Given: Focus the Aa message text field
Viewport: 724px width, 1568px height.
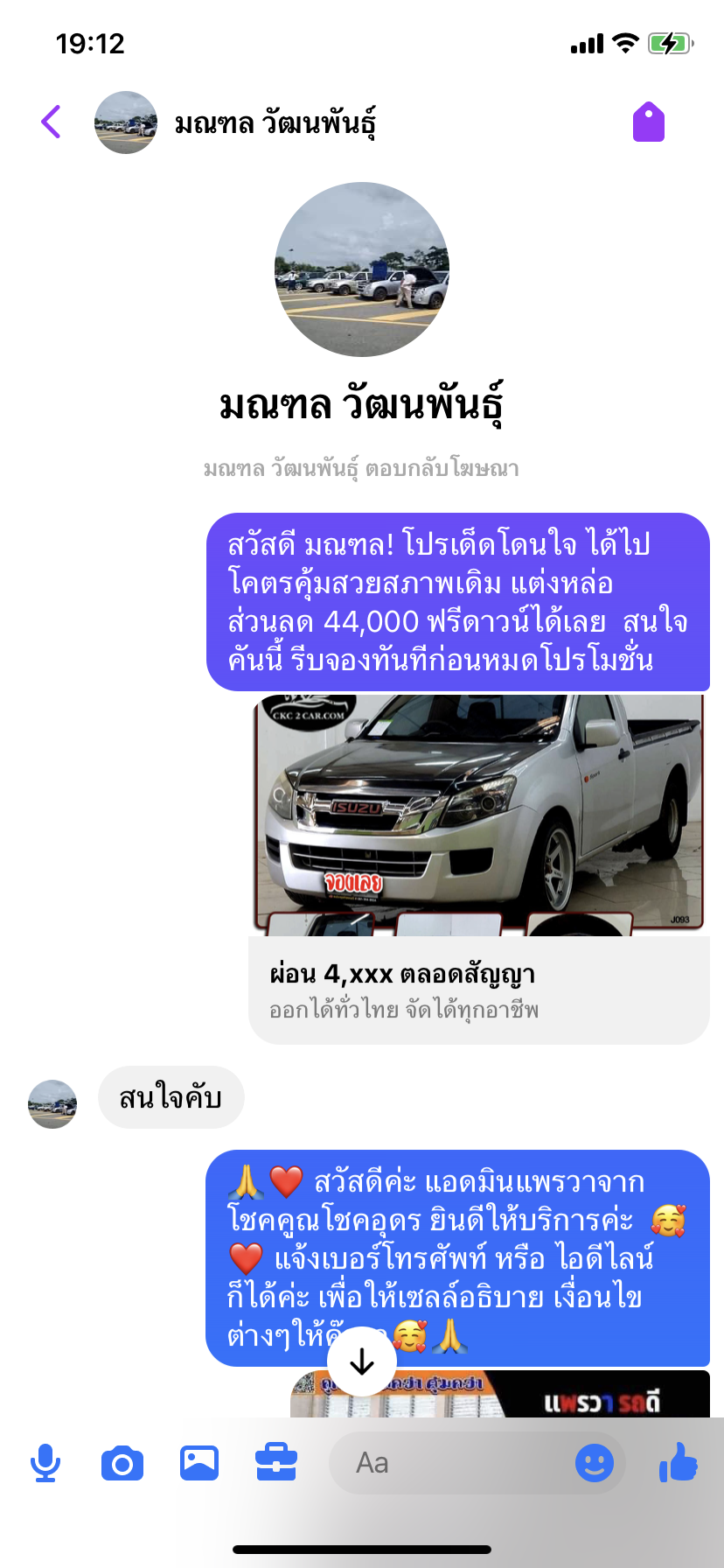Looking at the screenshot, I should click(450, 1463).
